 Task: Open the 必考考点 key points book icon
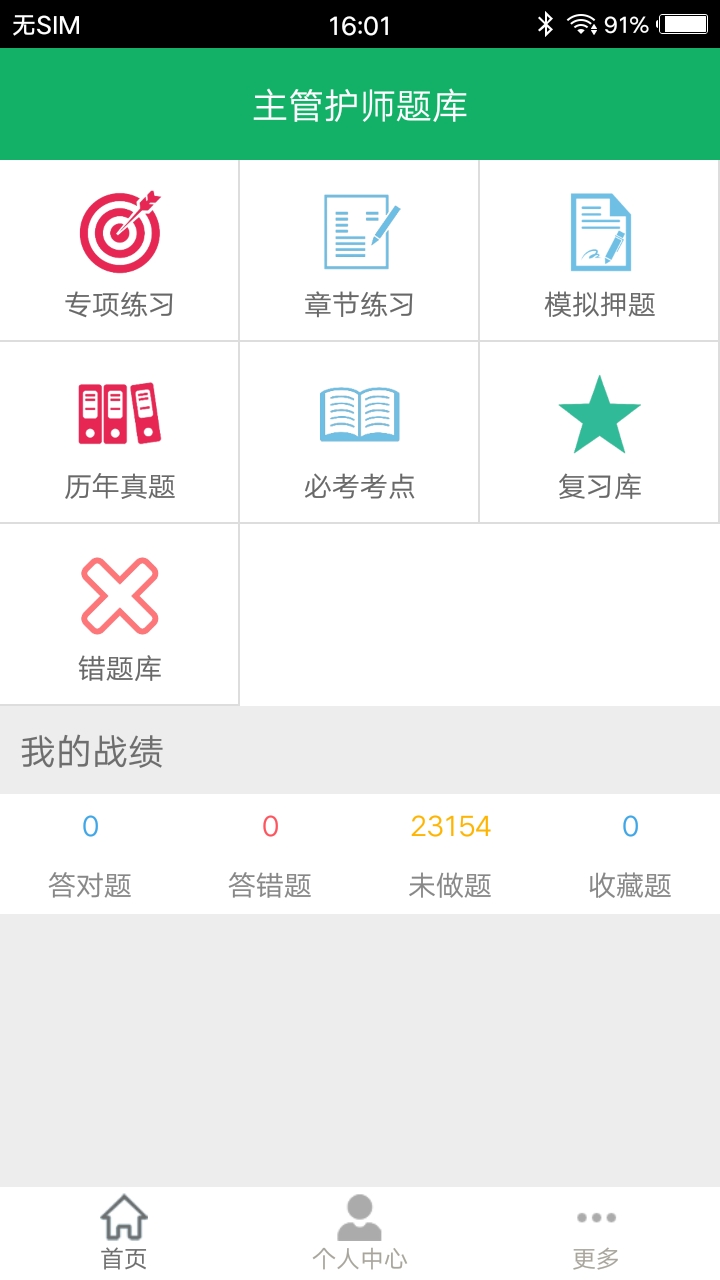359,415
